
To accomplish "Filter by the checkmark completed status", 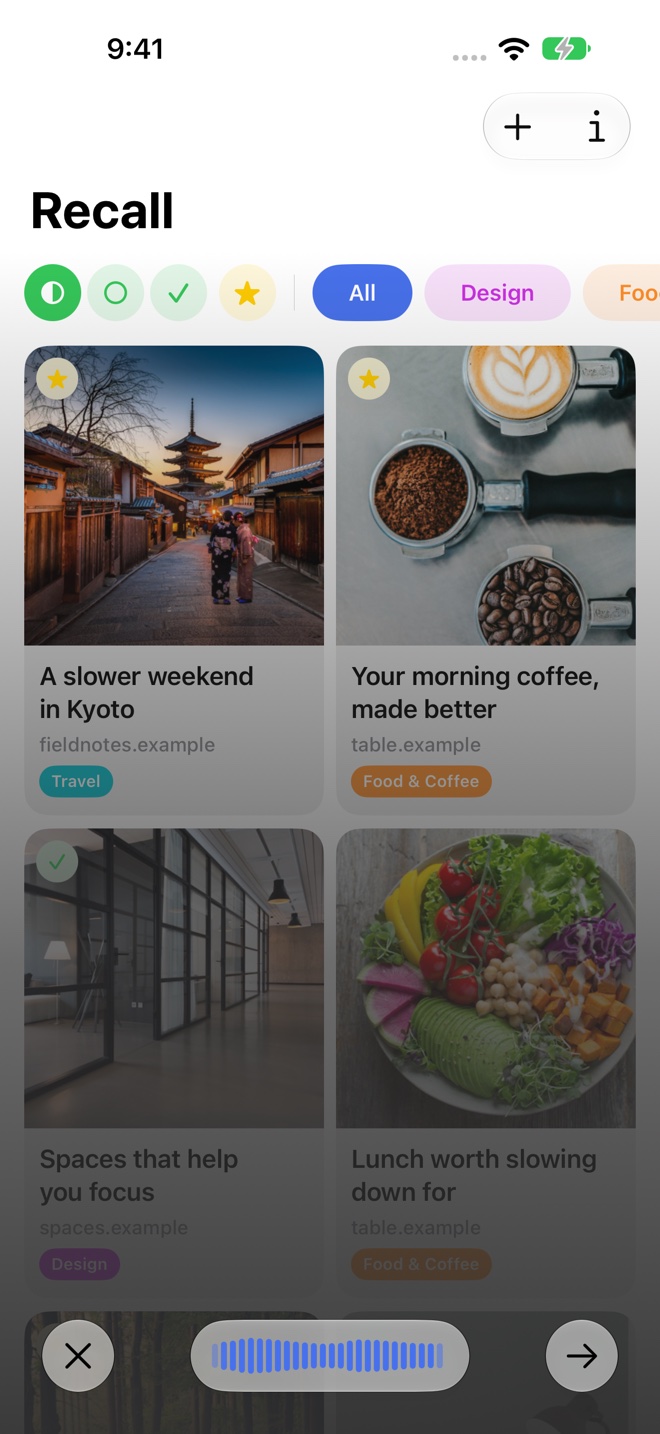I will (178, 293).
